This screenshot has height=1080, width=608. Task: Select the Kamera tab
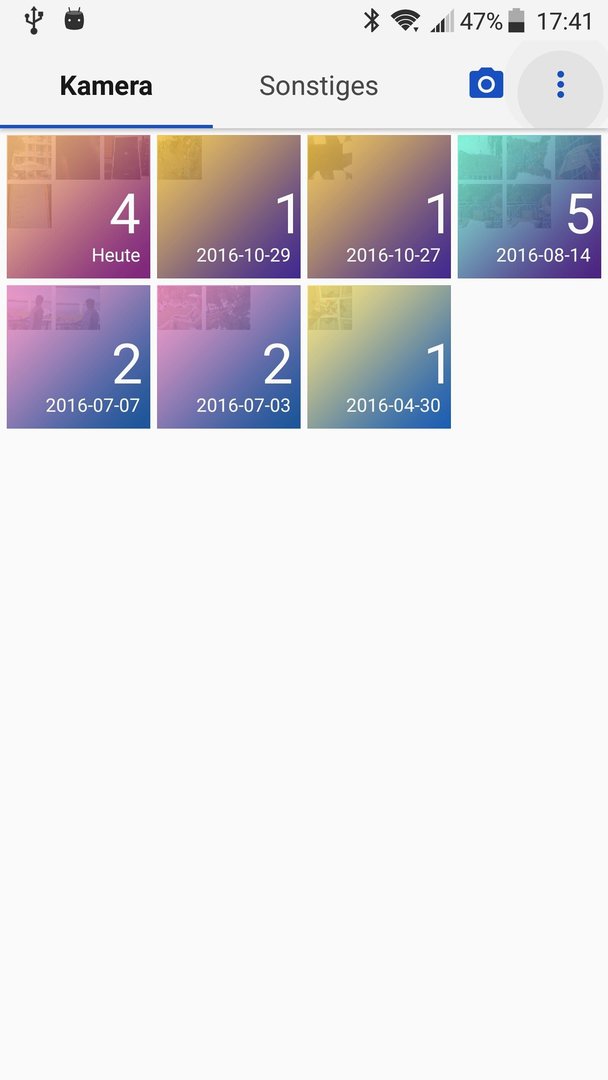click(106, 85)
